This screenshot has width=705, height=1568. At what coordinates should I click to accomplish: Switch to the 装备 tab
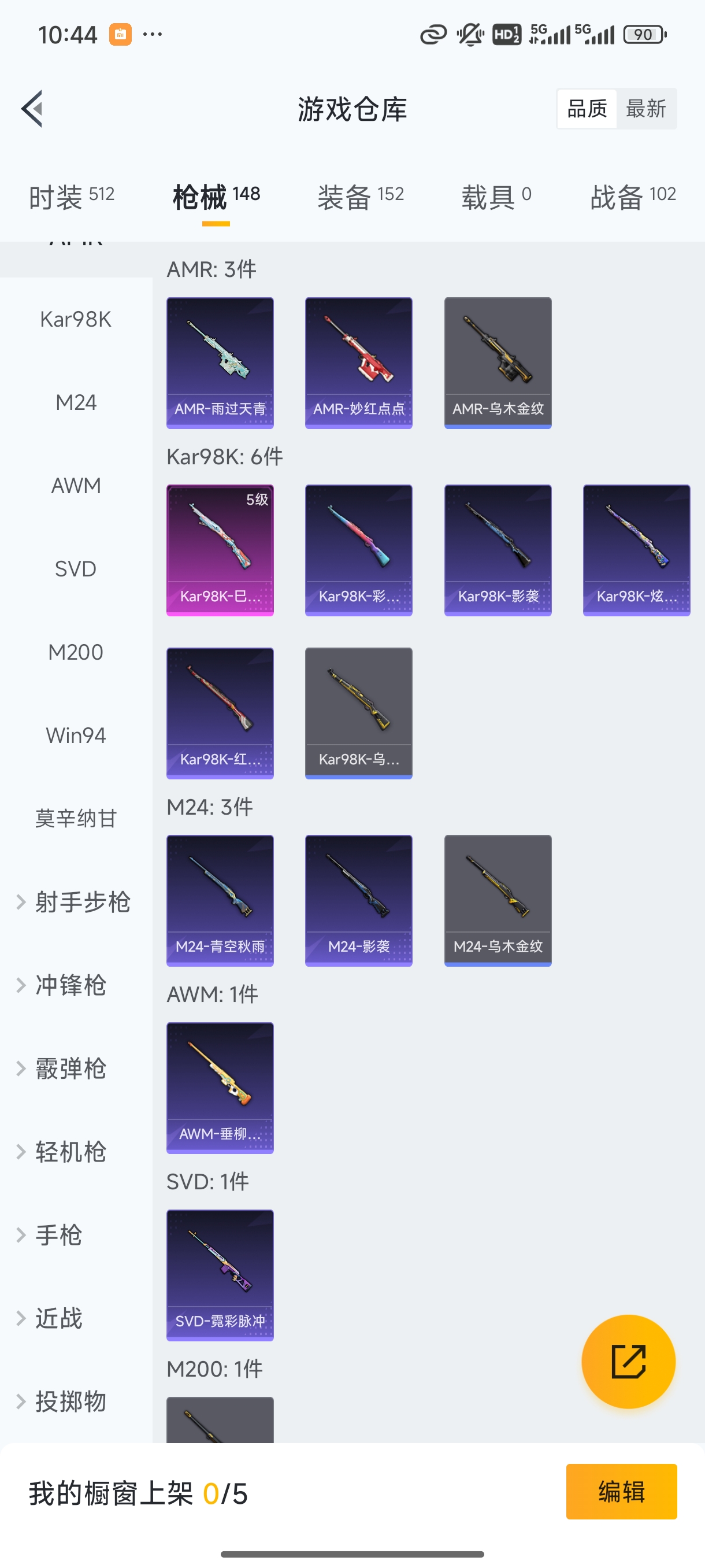pos(360,197)
